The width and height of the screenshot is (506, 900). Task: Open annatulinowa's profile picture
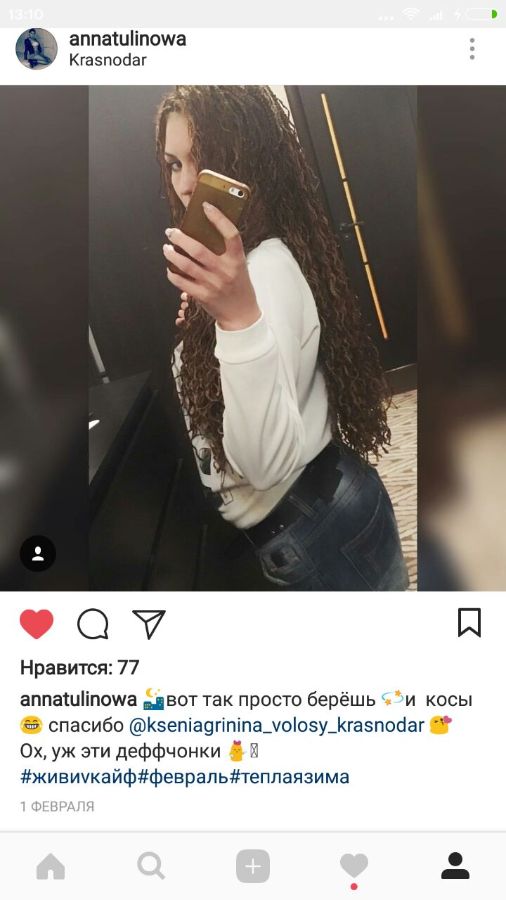[36, 49]
